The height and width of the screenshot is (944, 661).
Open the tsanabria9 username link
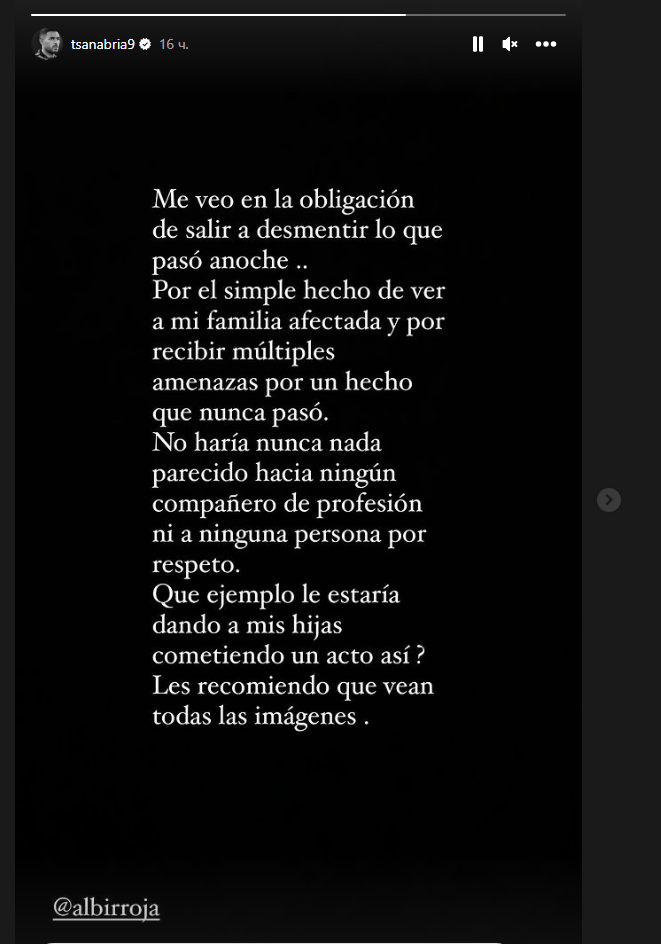[x=102, y=45]
